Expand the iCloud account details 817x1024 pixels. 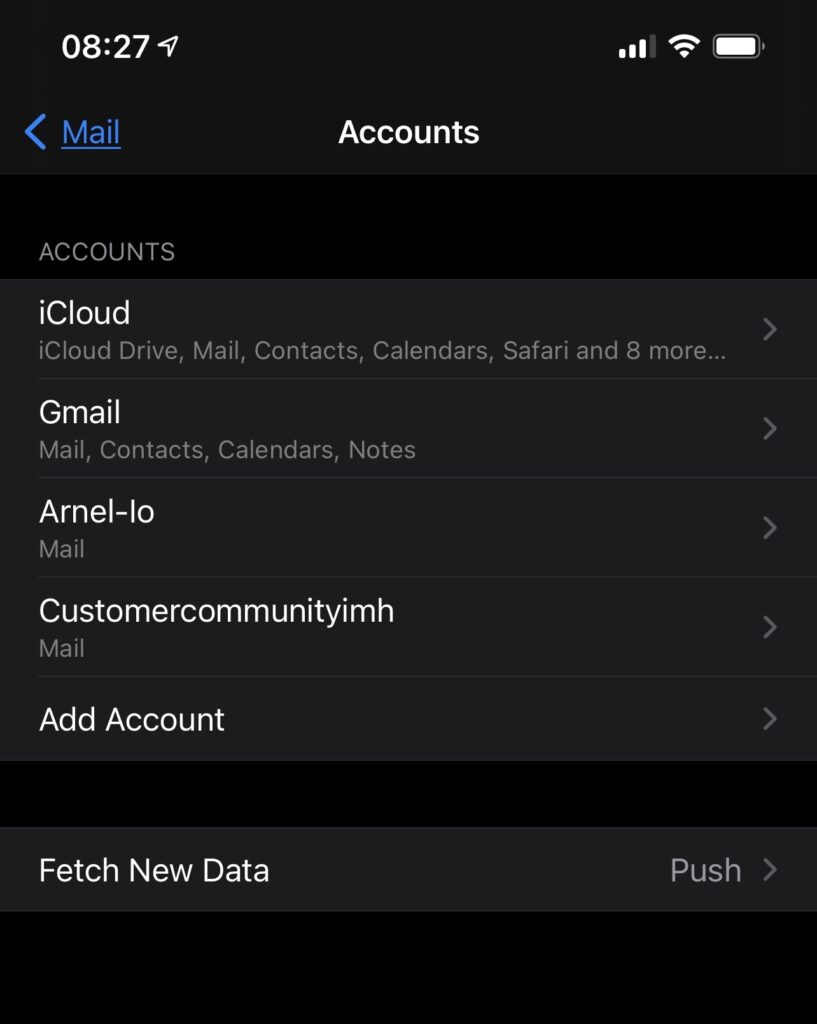coord(400,329)
